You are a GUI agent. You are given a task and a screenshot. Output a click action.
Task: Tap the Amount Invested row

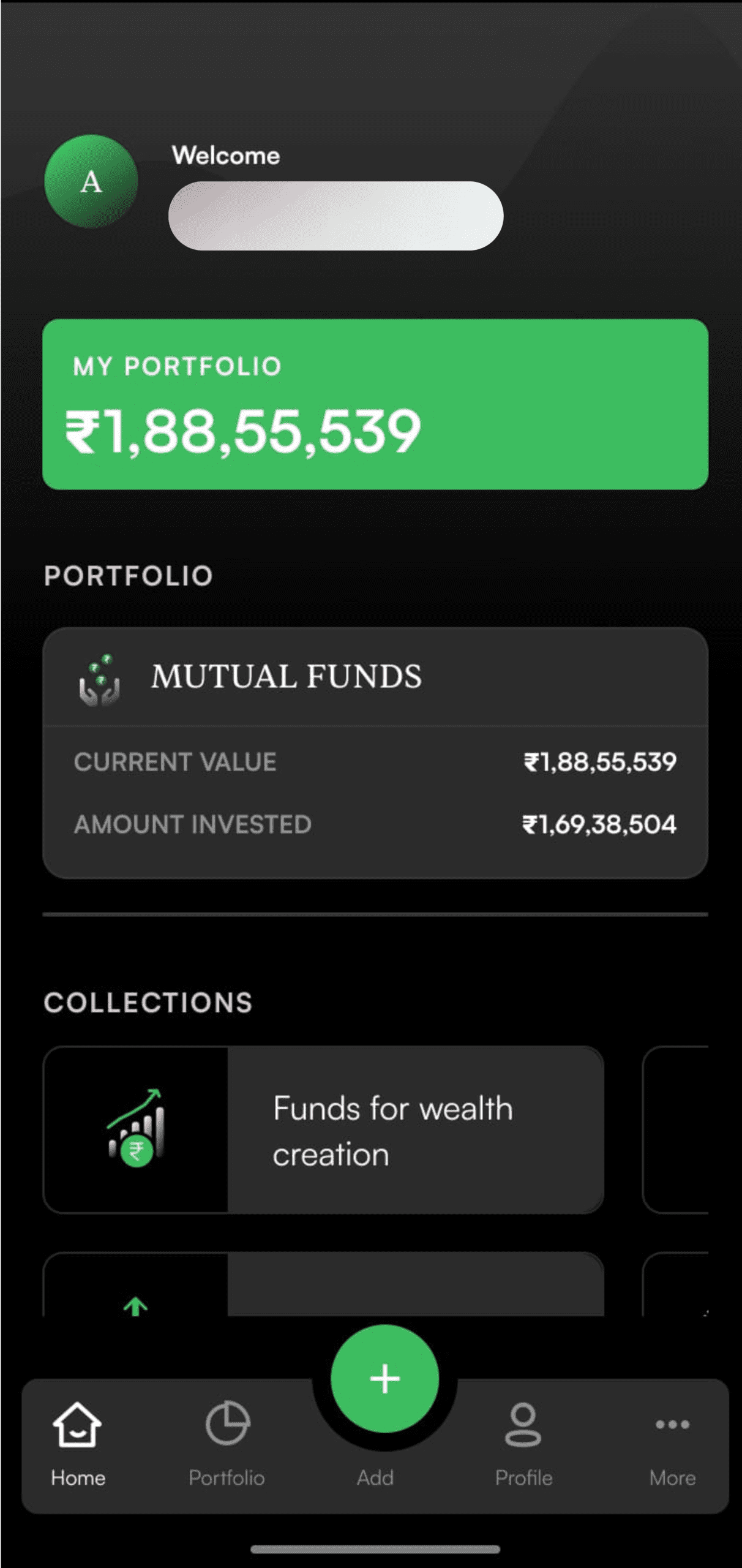(x=375, y=825)
